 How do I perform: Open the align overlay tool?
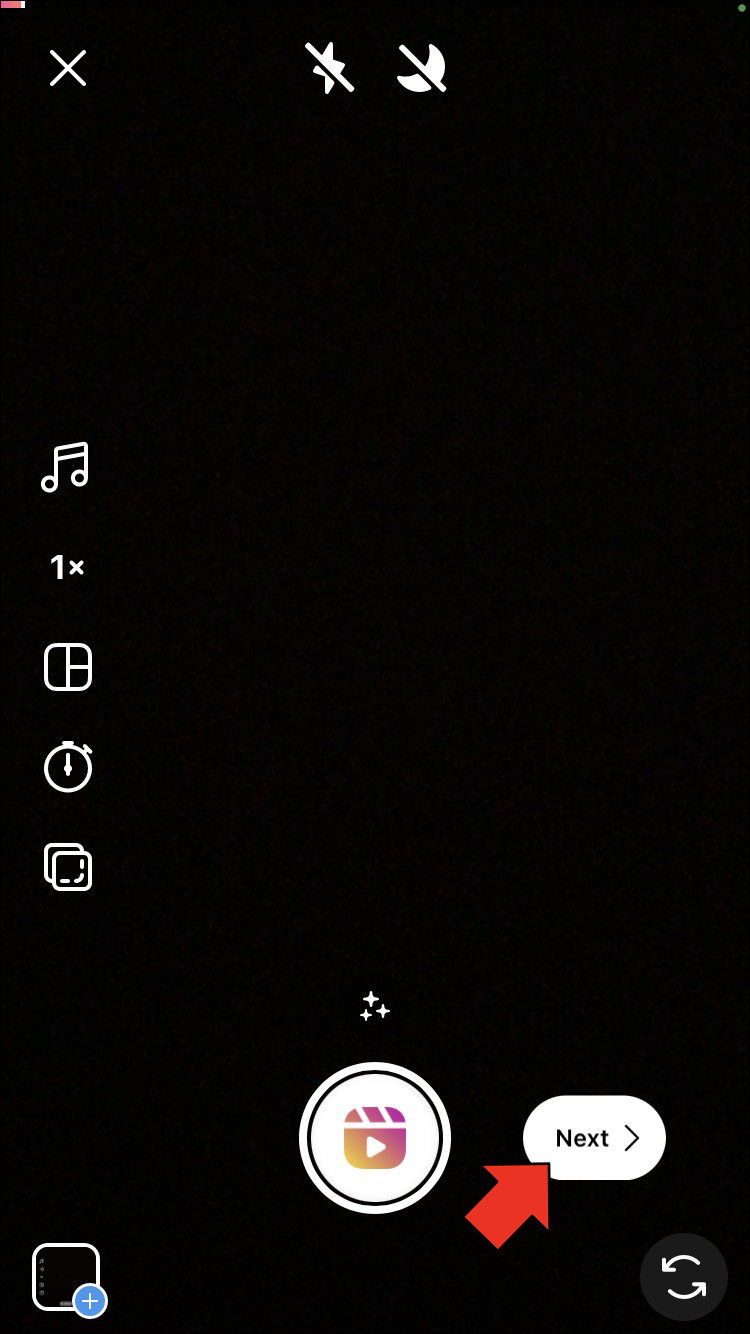[68, 867]
